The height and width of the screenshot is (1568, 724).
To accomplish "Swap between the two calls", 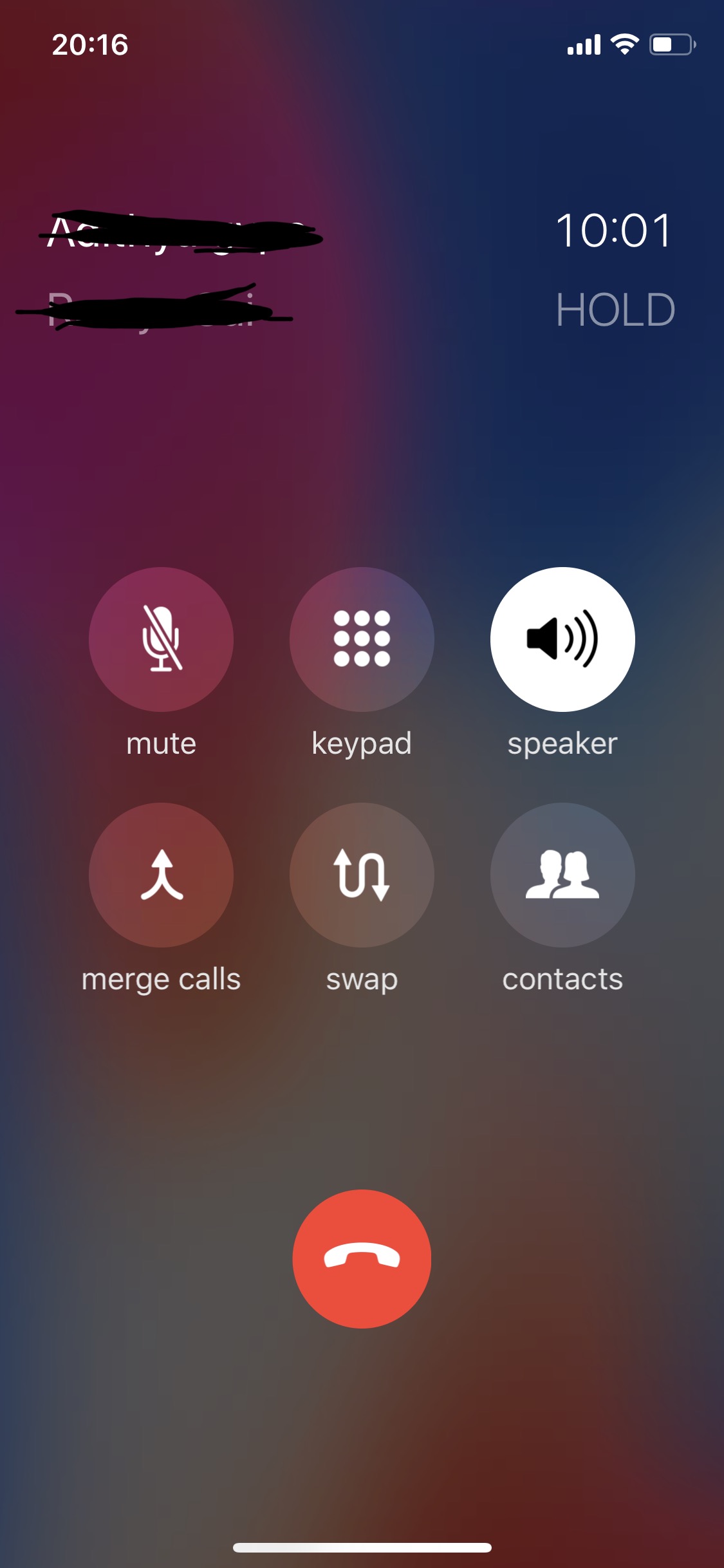I will tap(362, 875).
